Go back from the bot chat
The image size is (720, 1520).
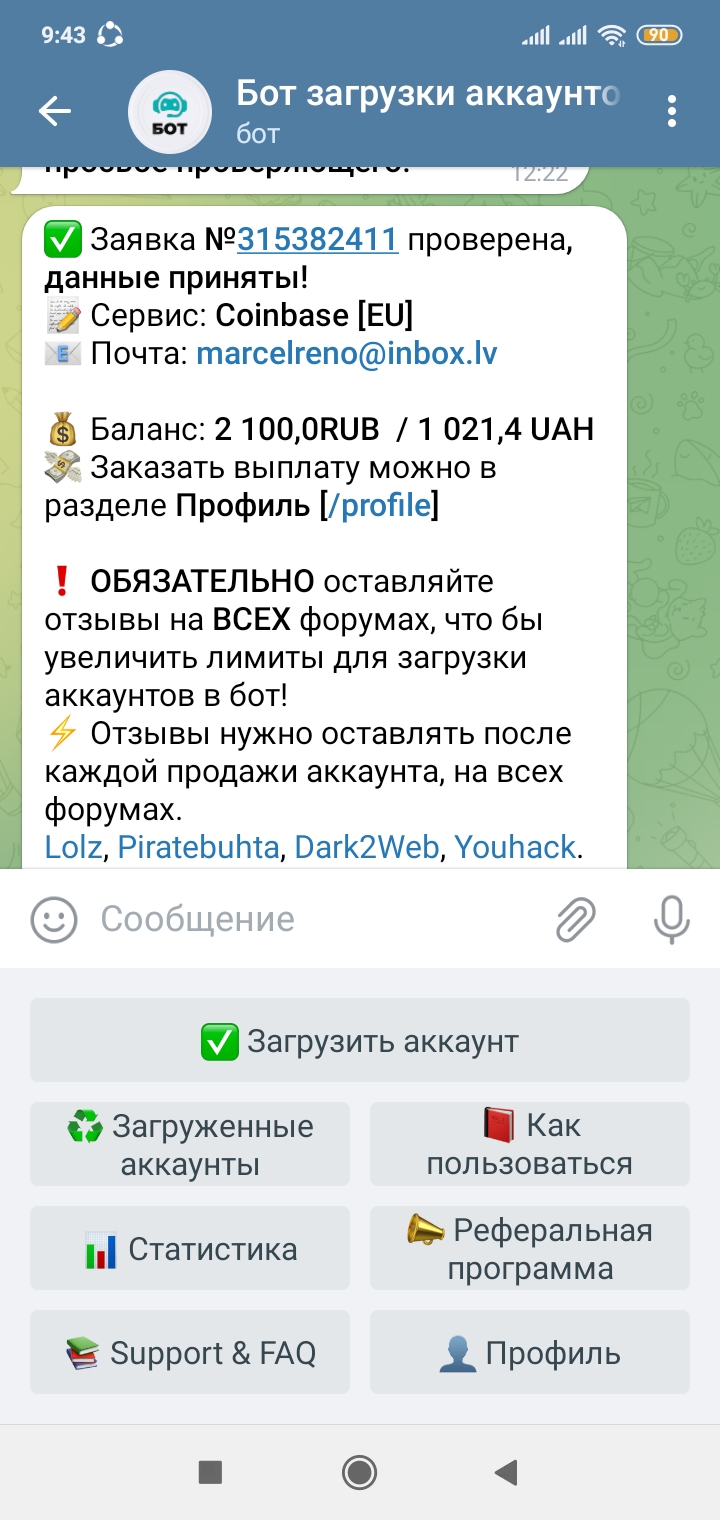55,111
